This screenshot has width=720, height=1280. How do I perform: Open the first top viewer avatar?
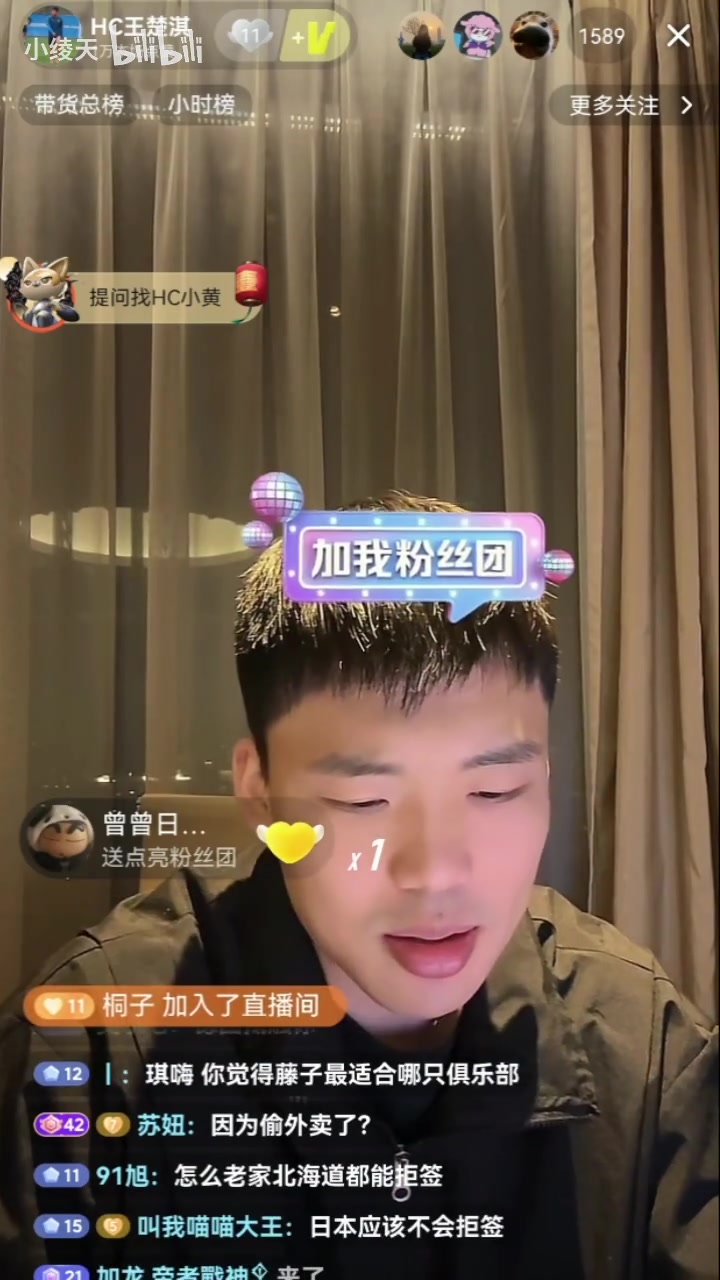click(421, 36)
